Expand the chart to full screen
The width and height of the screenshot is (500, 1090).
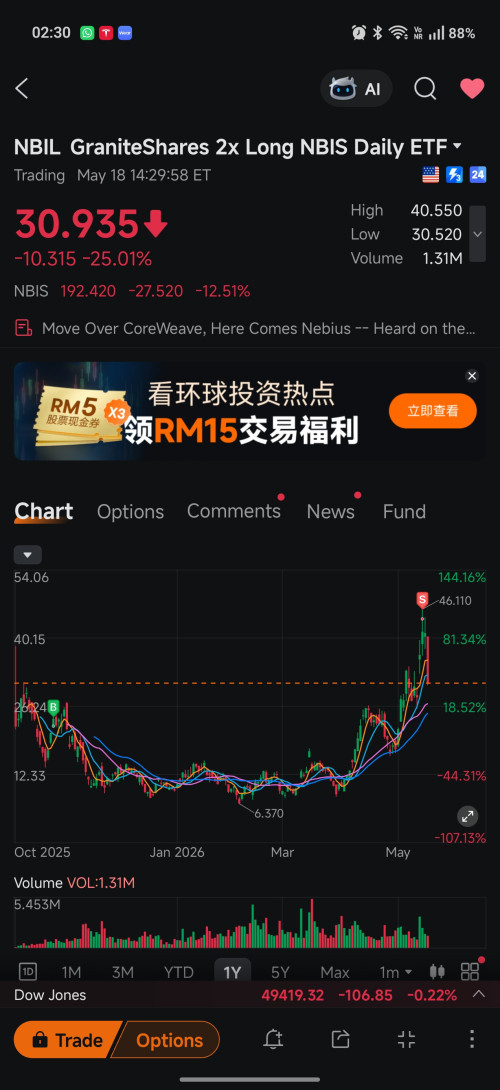coord(467,817)
